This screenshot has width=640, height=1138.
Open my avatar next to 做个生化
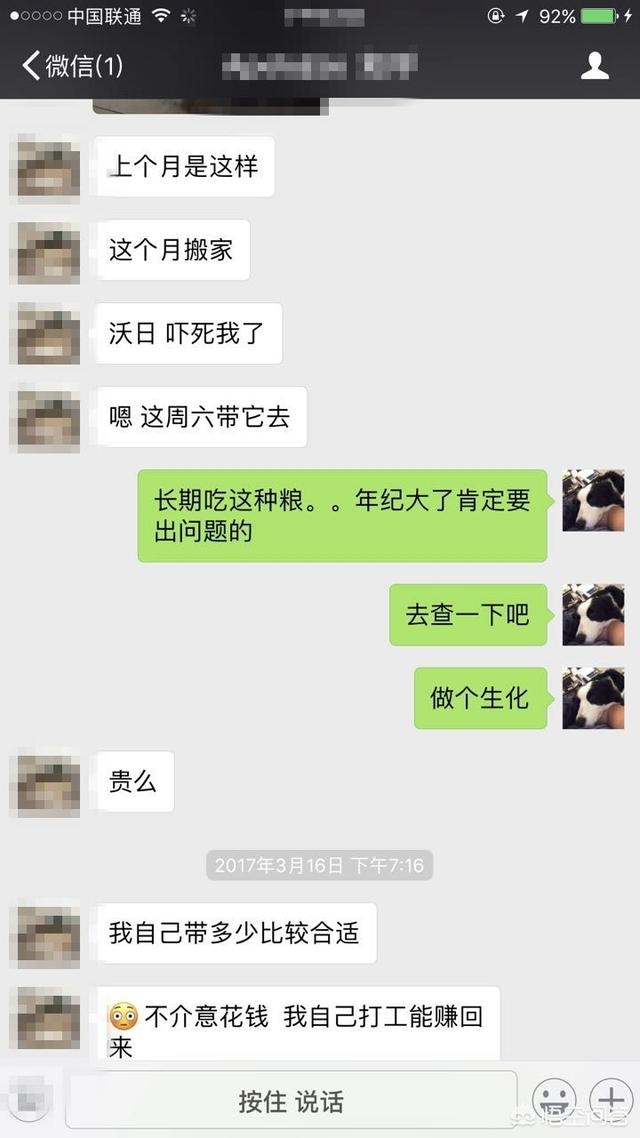[x=593, y=698]
